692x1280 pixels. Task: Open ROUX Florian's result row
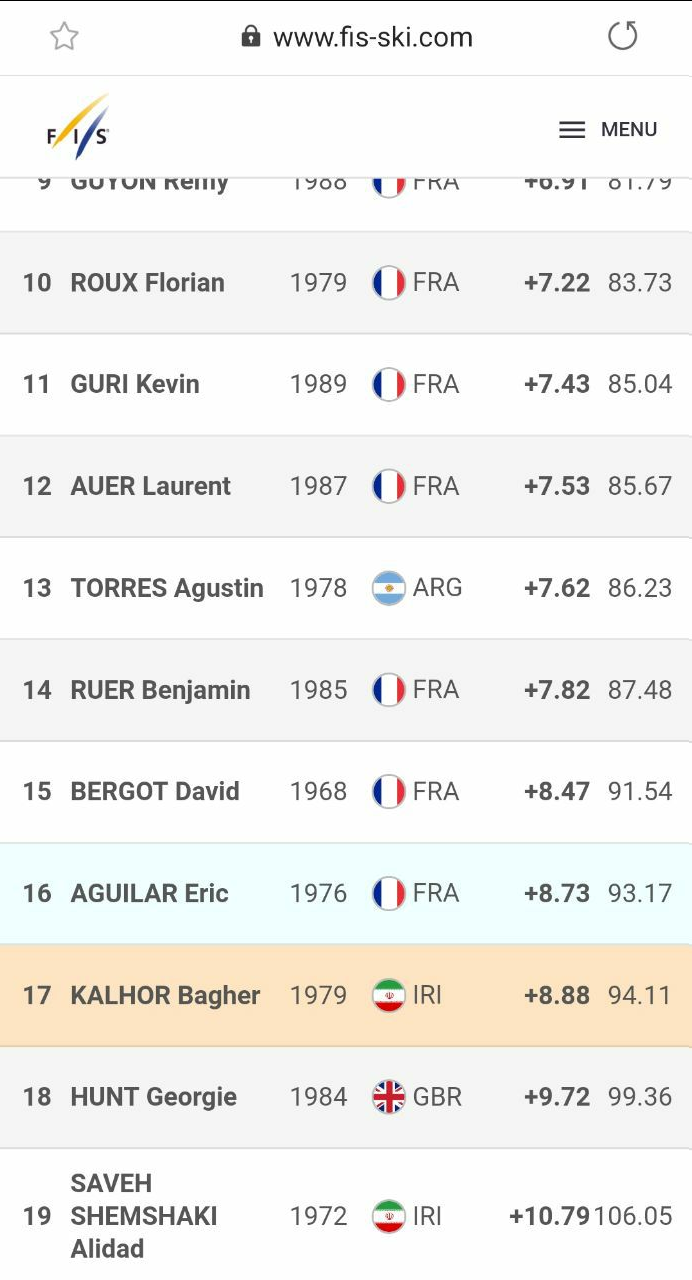pos(346,283)
